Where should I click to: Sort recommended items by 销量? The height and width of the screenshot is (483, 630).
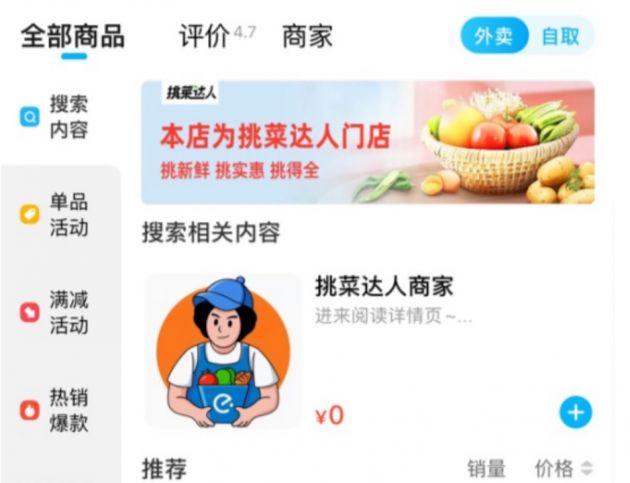[x=486, y=468]
